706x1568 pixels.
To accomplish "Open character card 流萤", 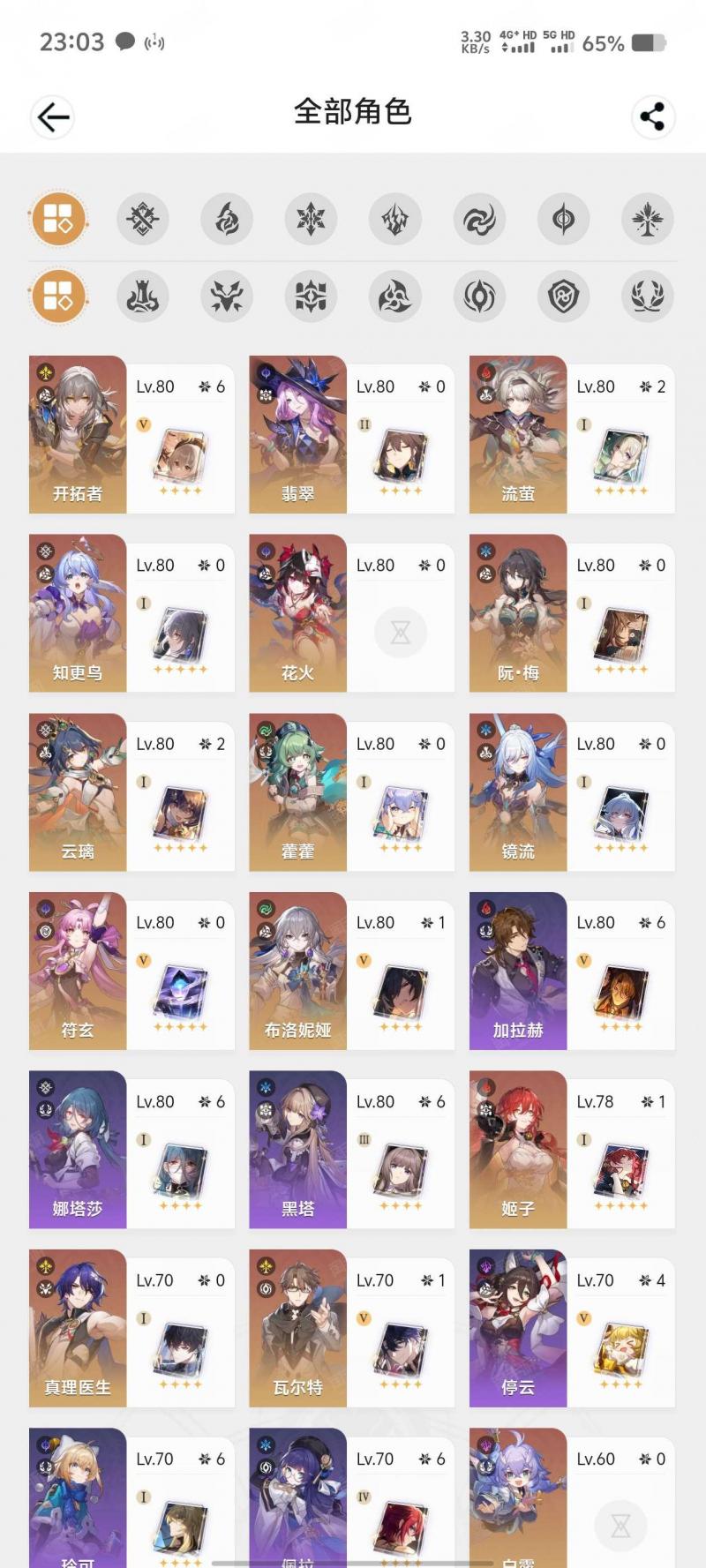I will click(572, 434).
